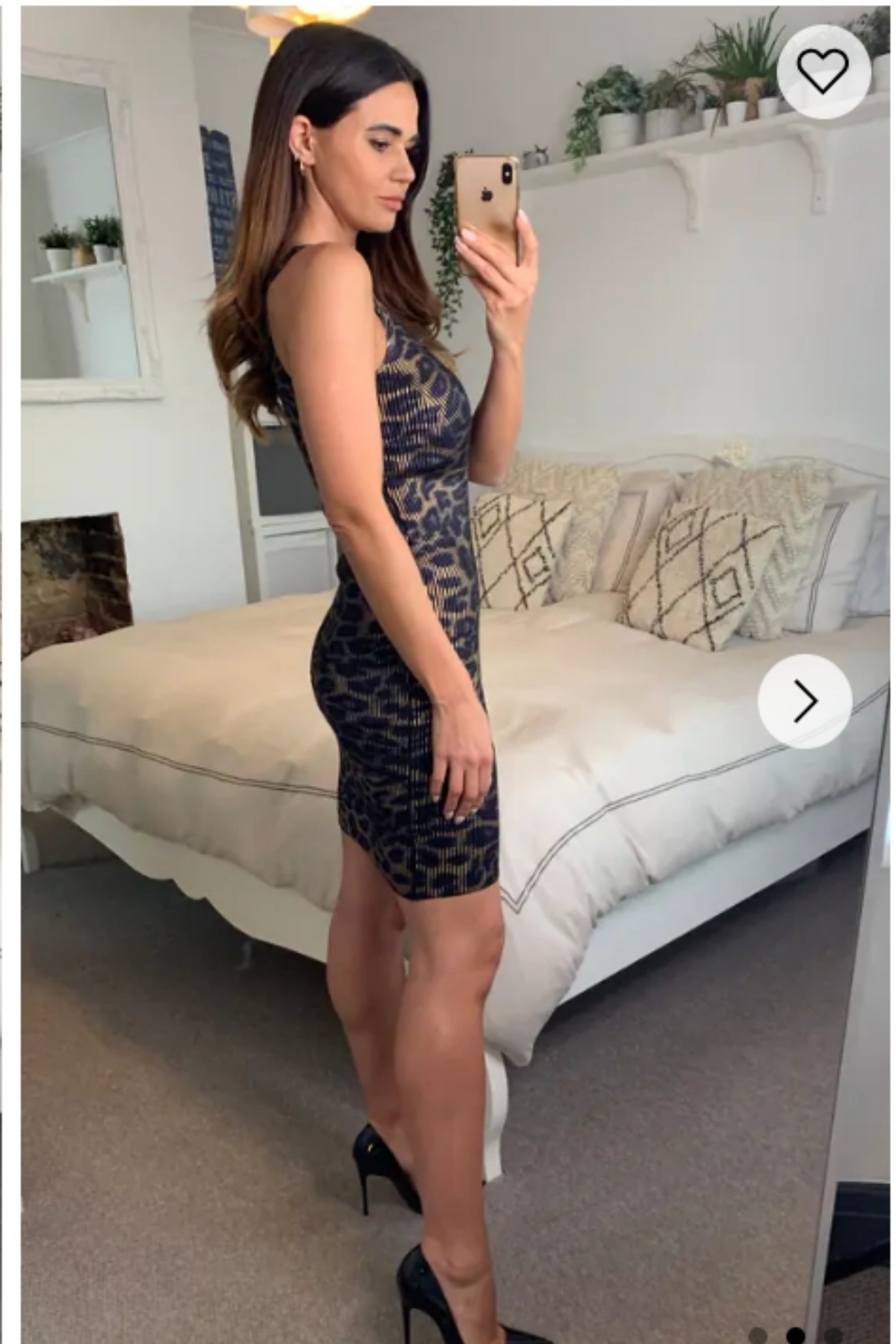
Task: Open the leopard dress photo full screen
Action: pos(400,629)
